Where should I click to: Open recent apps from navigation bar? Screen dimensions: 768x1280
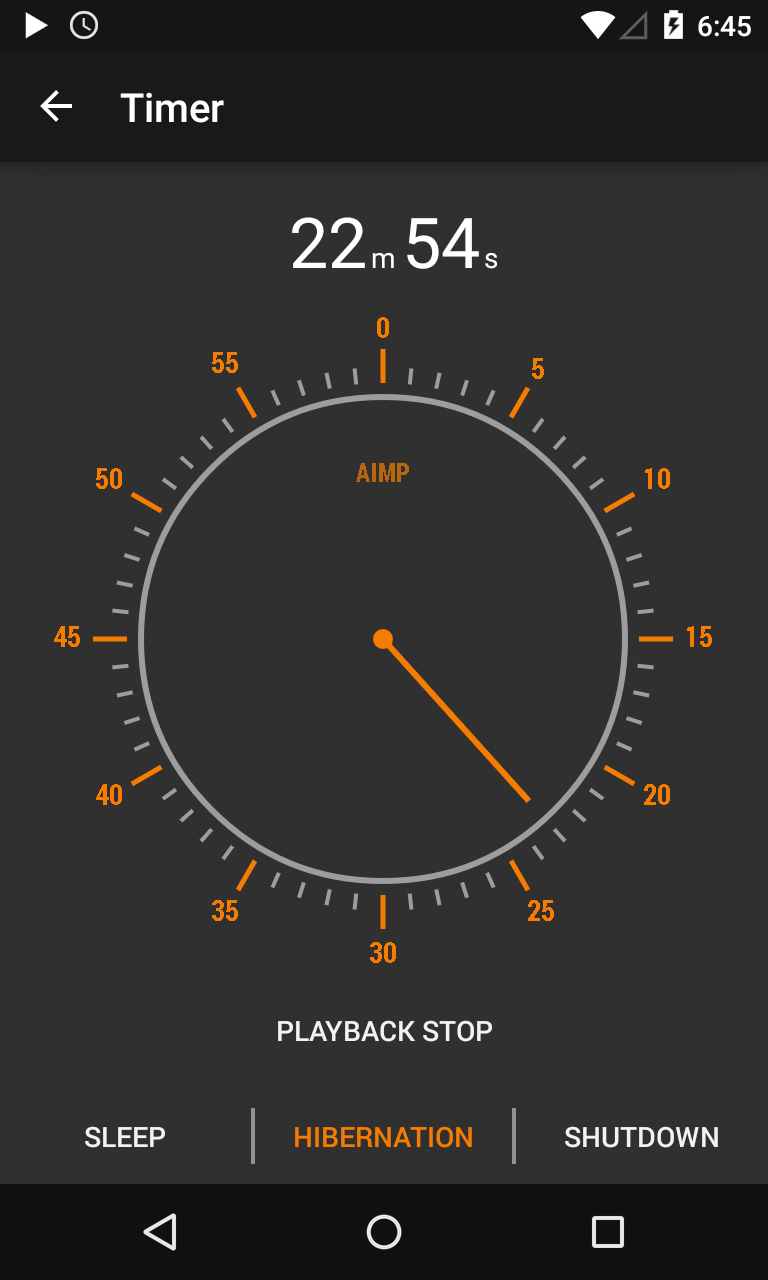coord(607,1232)
